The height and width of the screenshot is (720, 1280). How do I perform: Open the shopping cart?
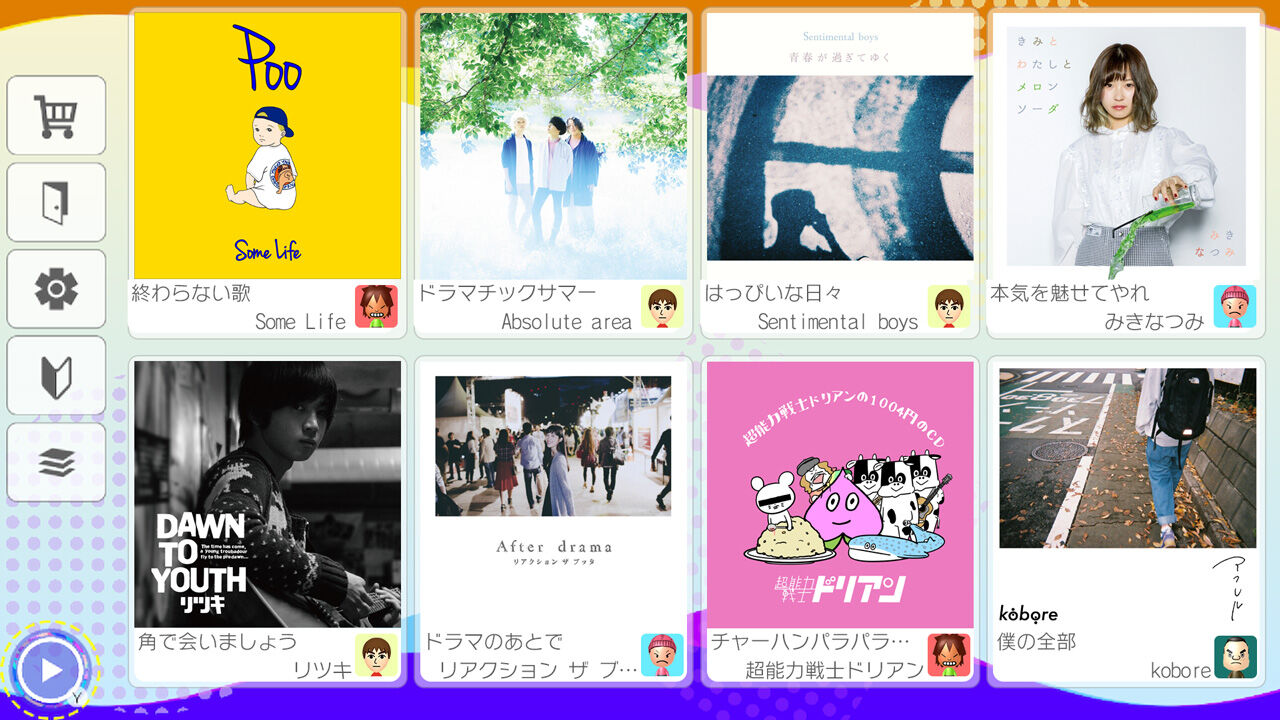point(56,116)
